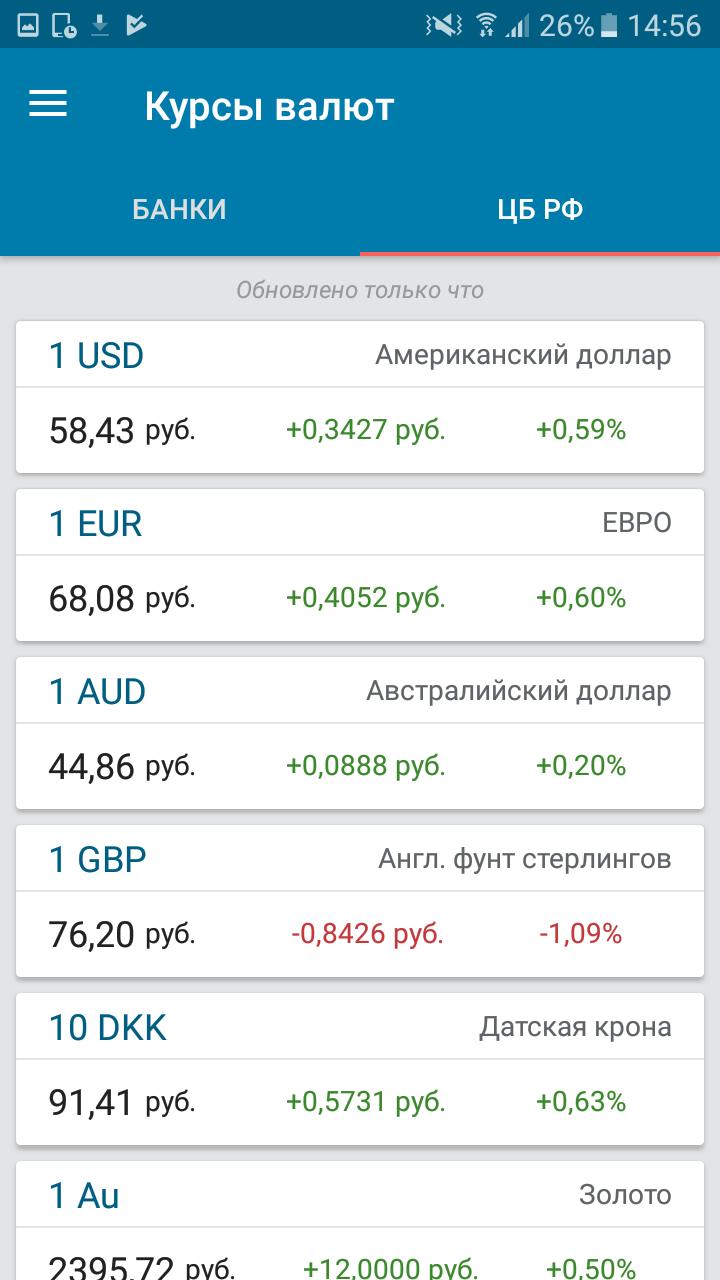Tap the 10 DKK Датская крона card
The height and width of the screenshot is (1280, 720).
click(360, 1069)
